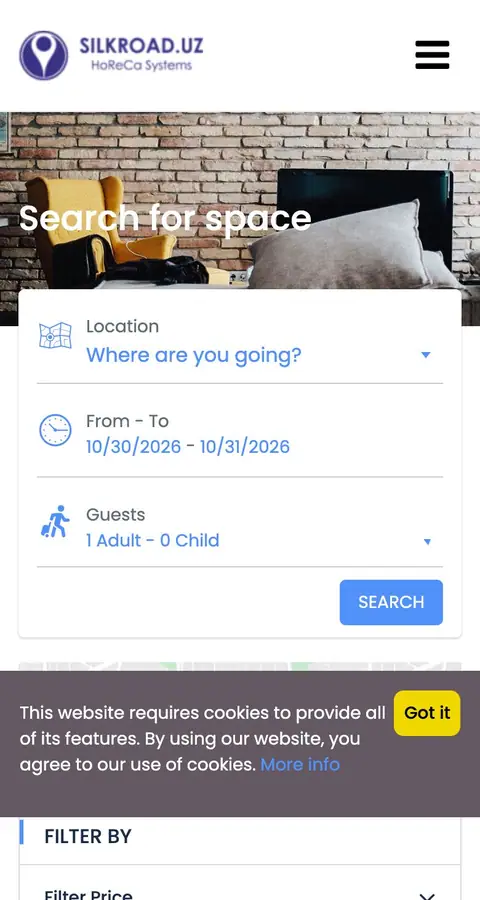This screenshot has width=480, height=900.
Task: Change the From - To dates
Action: click(240, 435)
